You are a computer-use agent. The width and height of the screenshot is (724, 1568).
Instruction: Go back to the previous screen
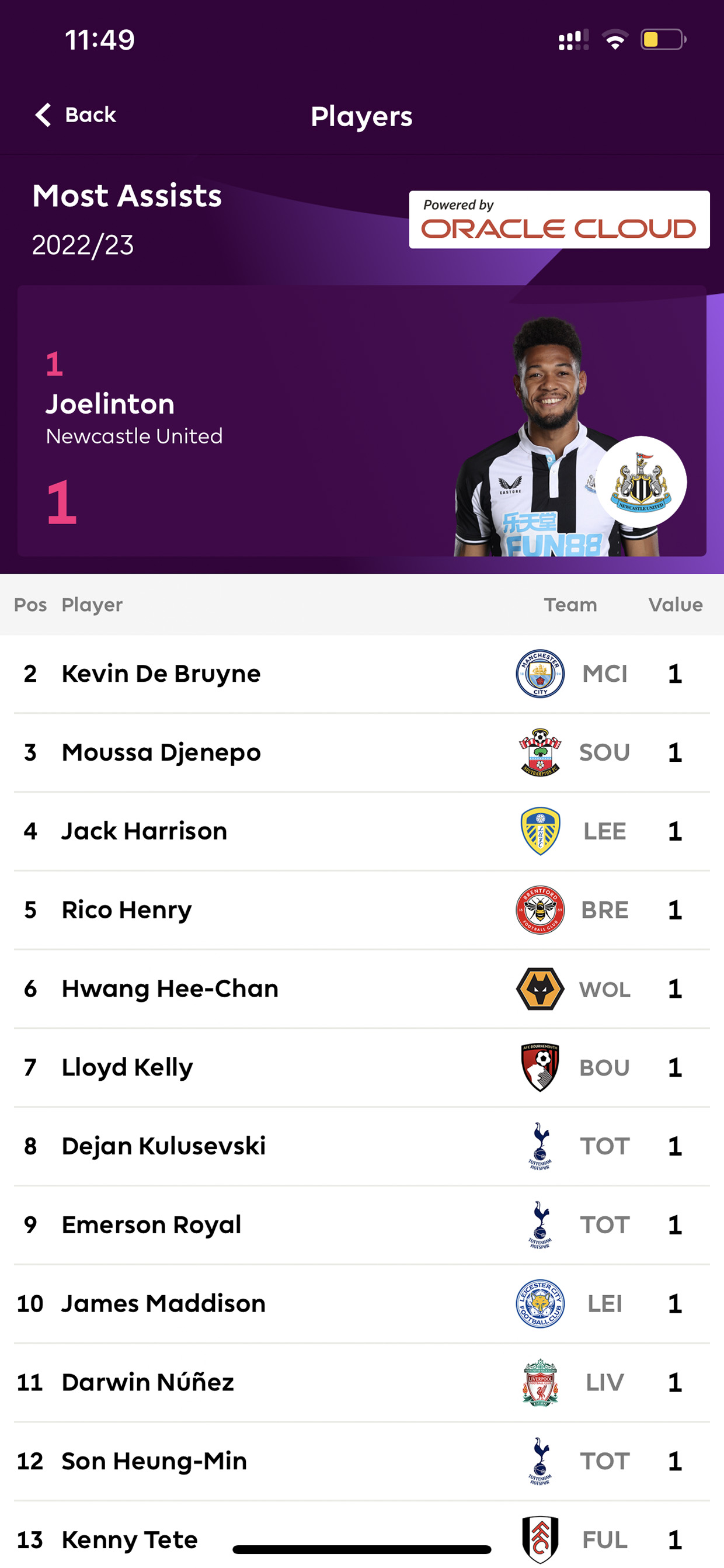tap(75, 115)
